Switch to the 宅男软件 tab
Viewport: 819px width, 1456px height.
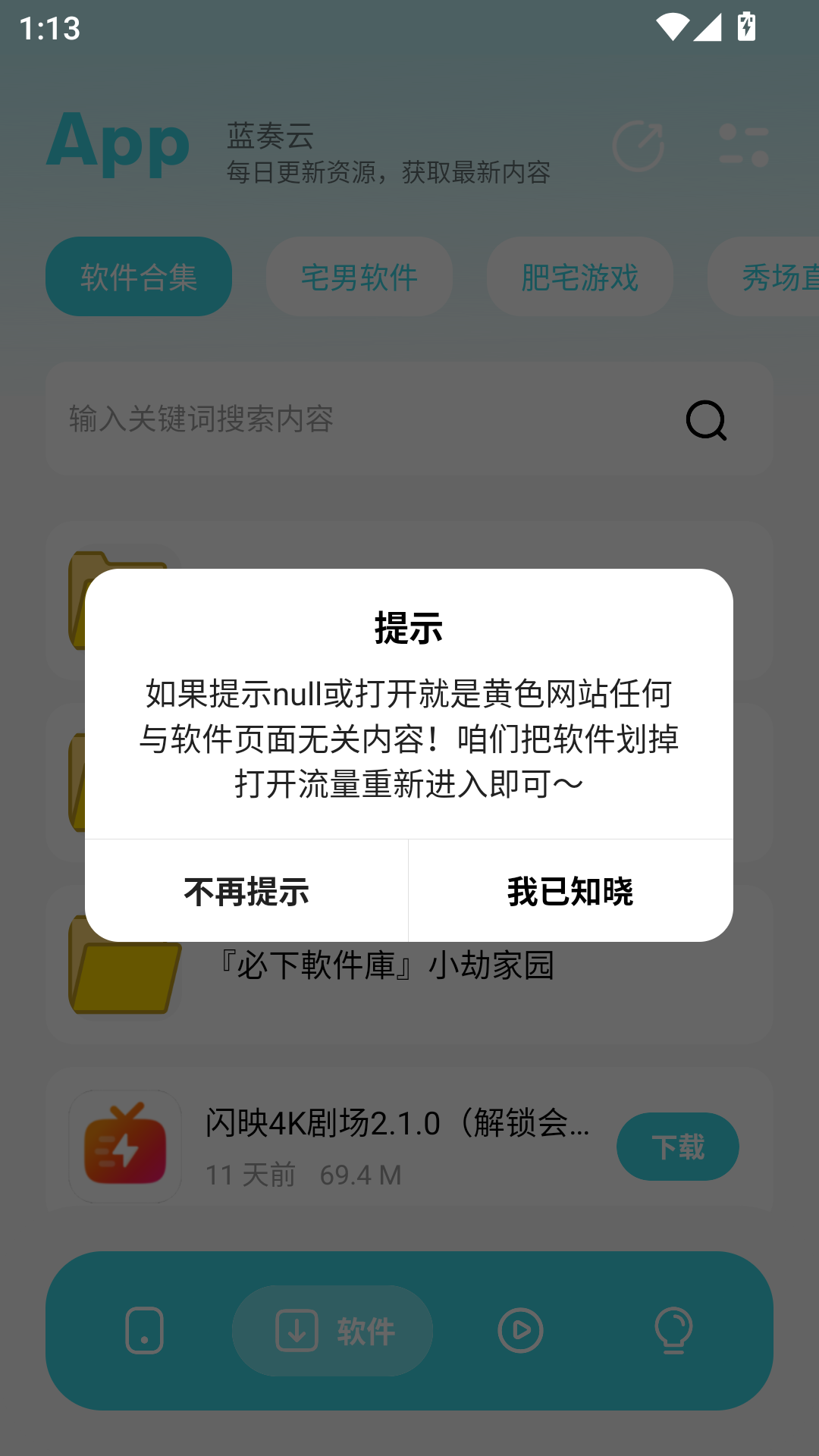359,276
